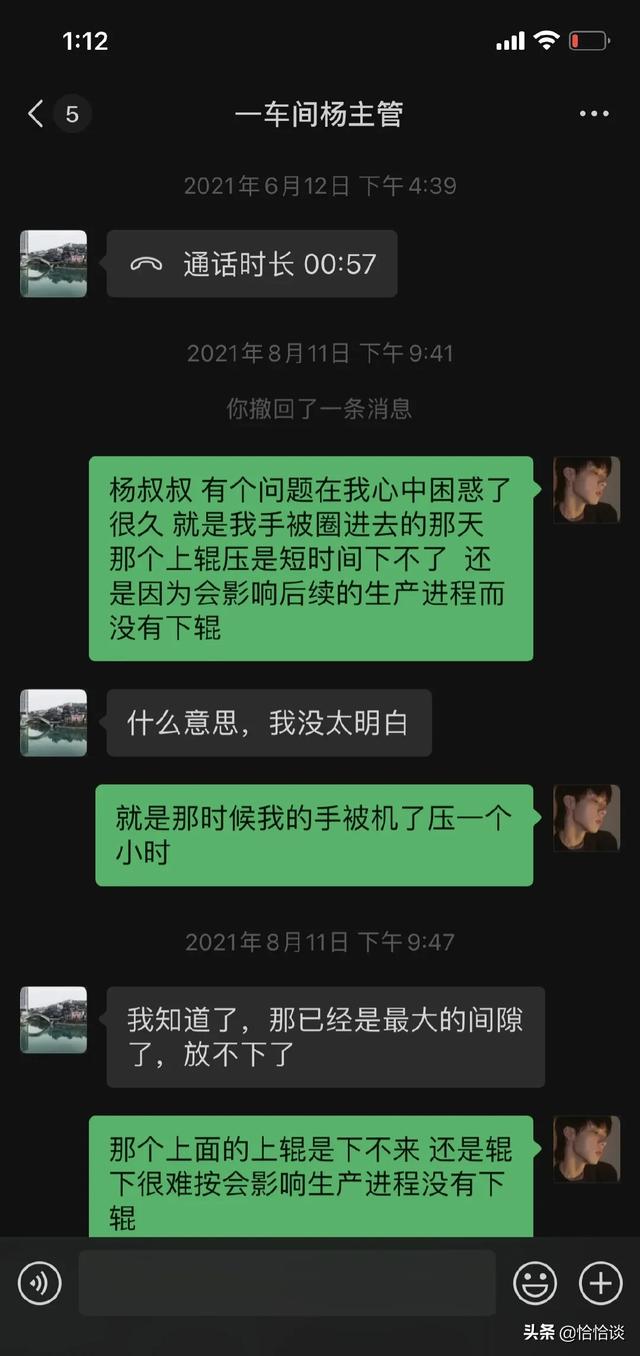Open my avatar beside 杨叔叔 message
640x1356 pixels.
[587, 490]
